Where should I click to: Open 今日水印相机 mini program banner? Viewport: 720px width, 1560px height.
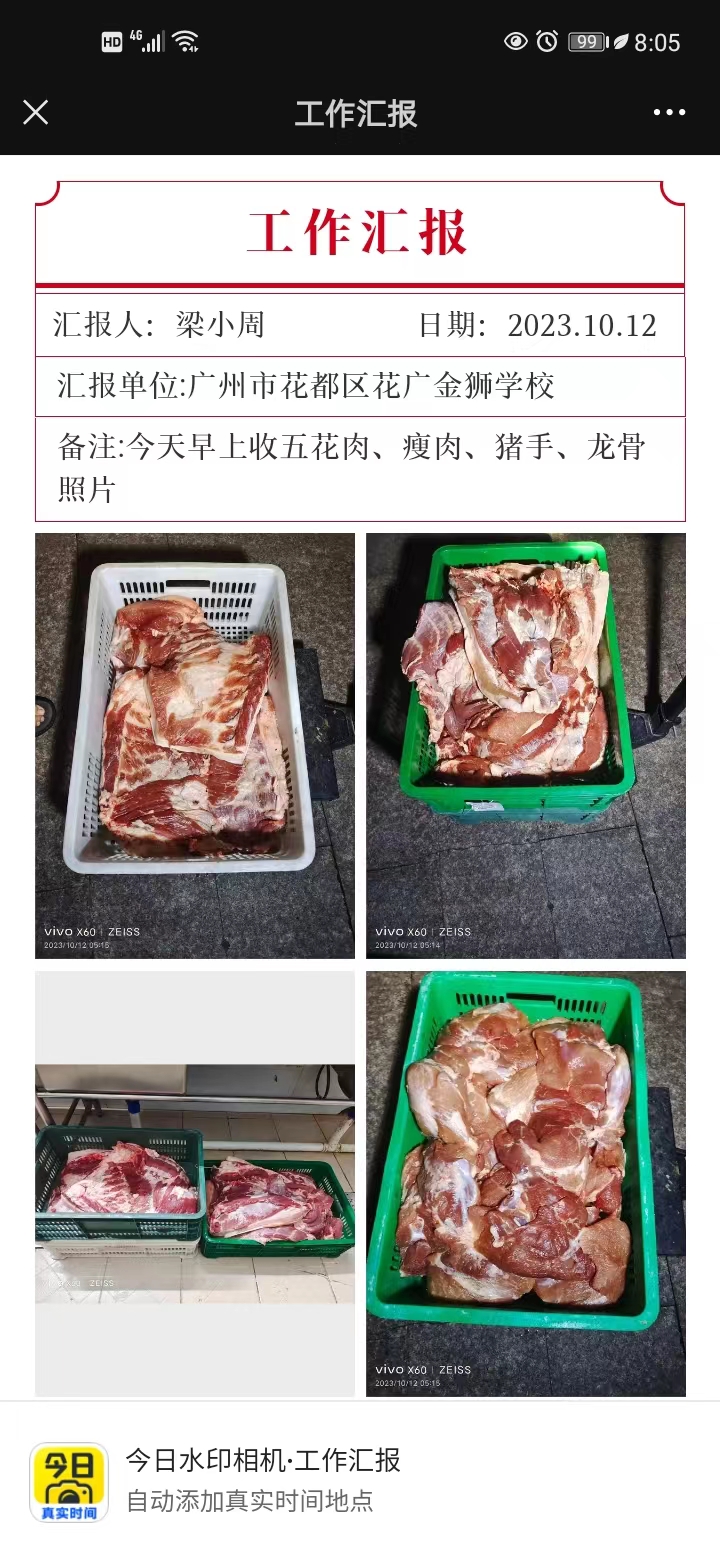[360, 1480]
